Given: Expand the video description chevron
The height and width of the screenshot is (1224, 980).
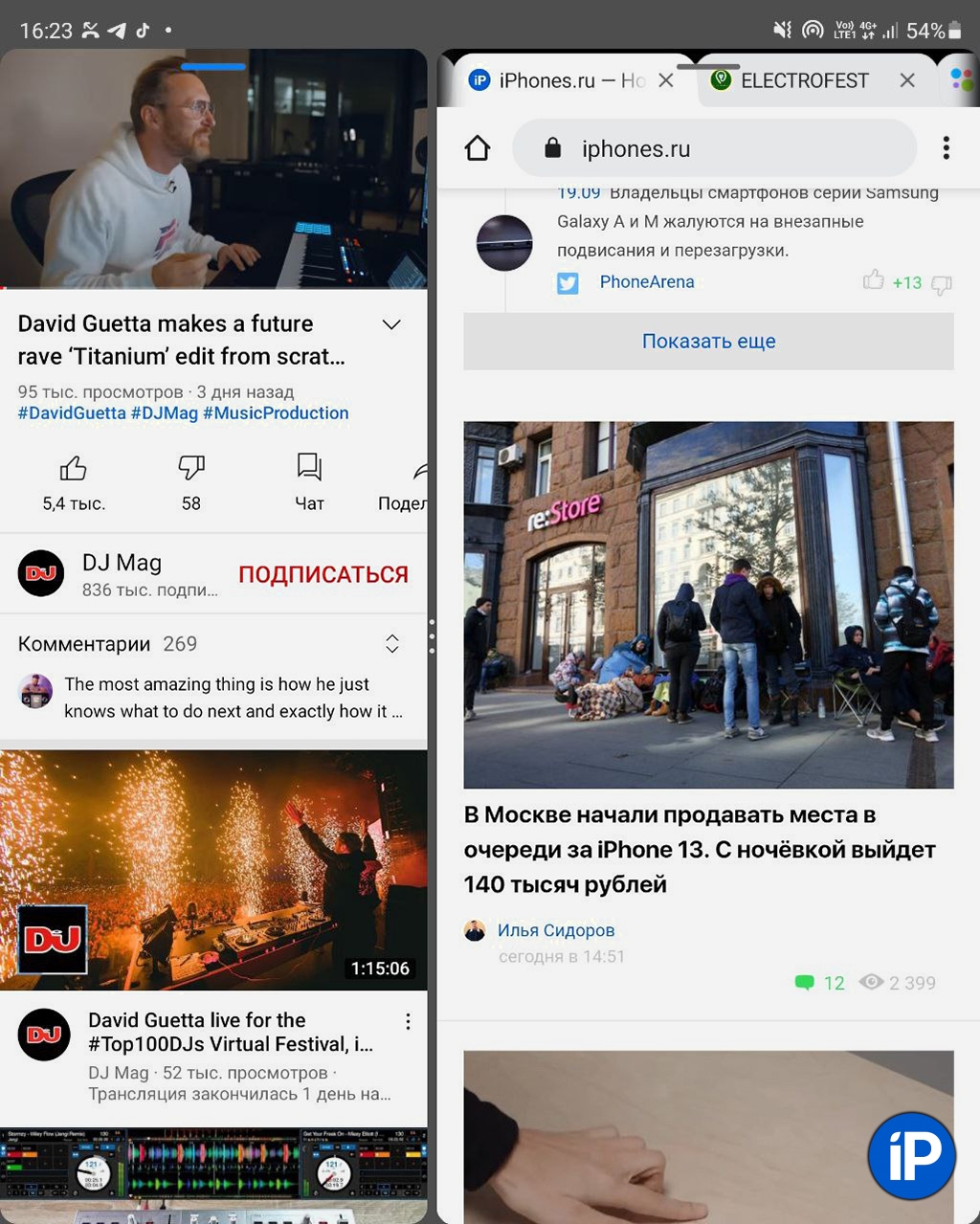Looking at the screenshot, I should [x=391, y=325].
